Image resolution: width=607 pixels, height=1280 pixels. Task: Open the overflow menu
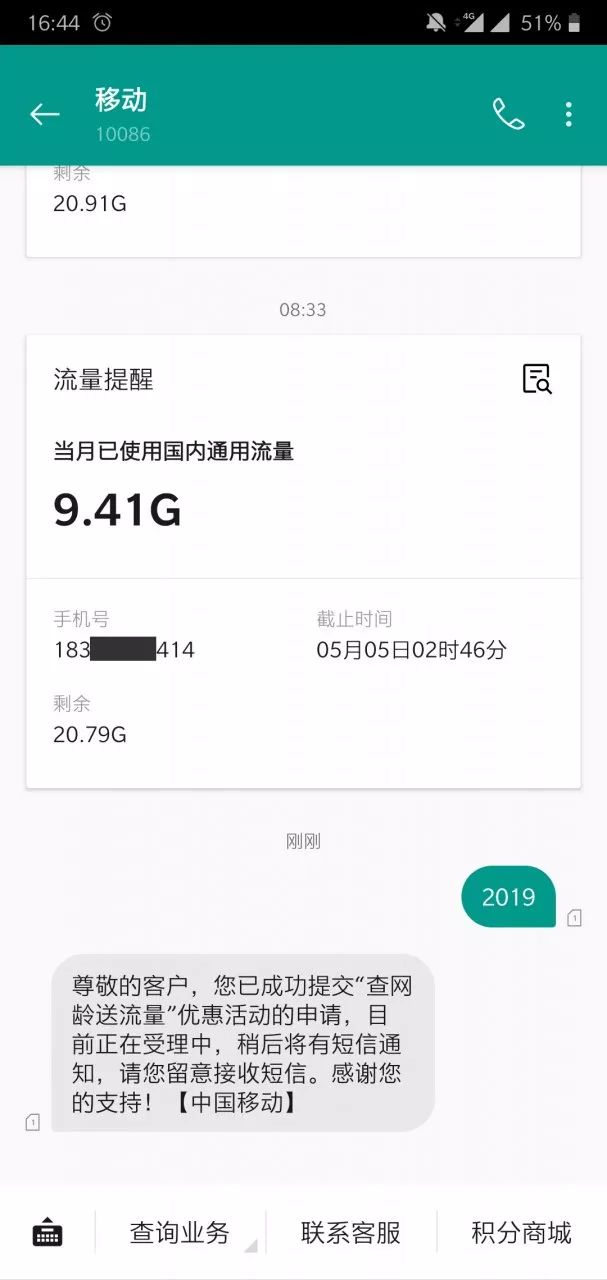(x=568, y=115)
